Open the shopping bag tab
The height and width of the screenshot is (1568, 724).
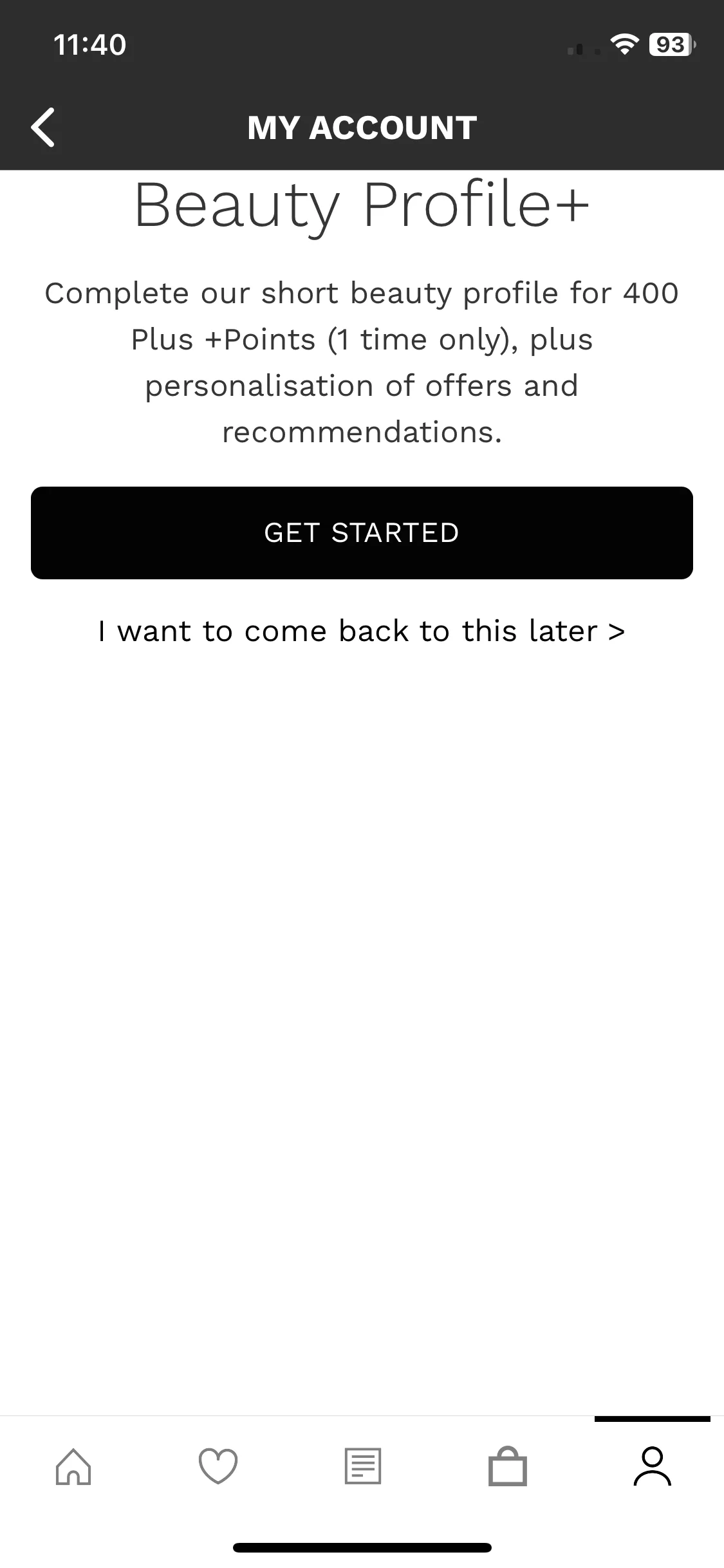click(x=508, y=1466)
